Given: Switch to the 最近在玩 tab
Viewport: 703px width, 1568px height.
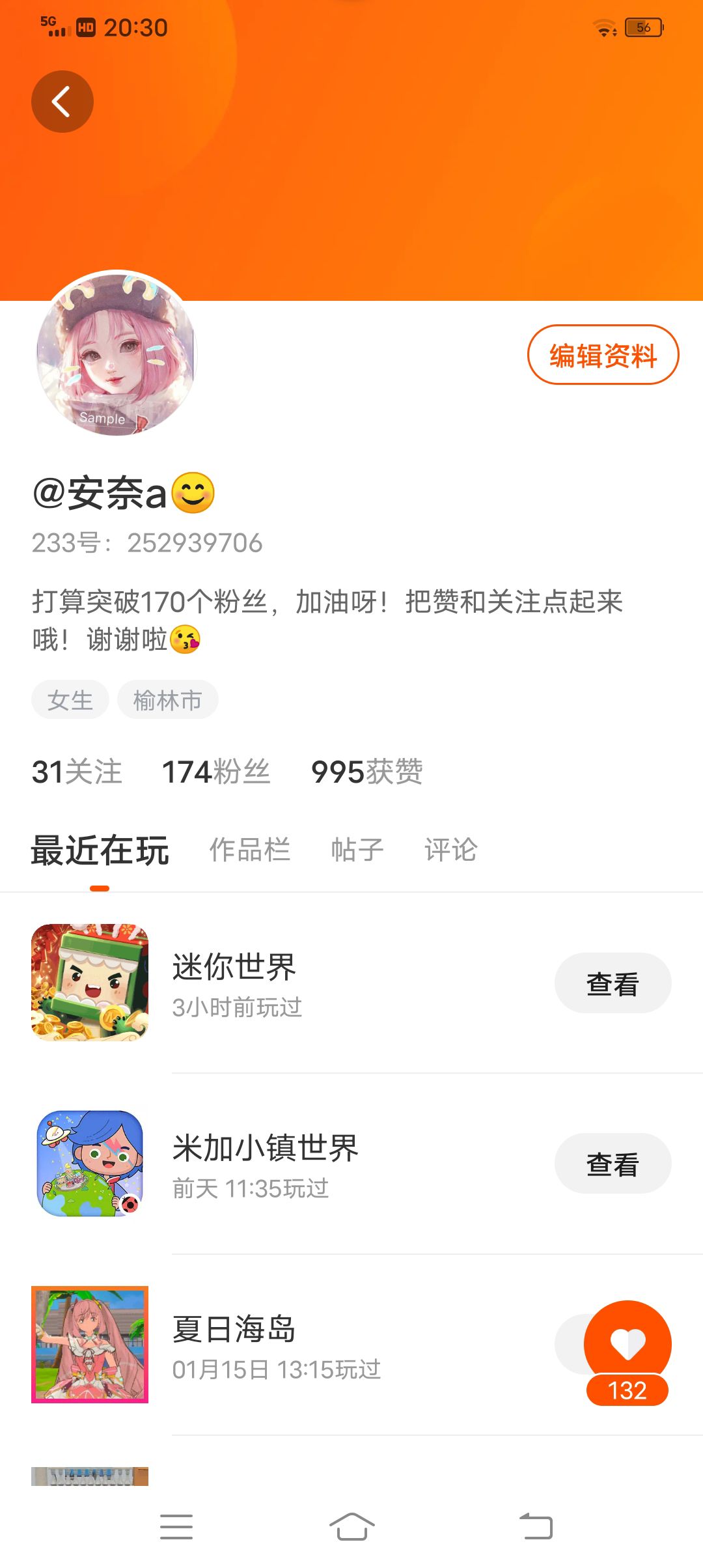Looking at the screenshot, I should [x=100, y=850].
